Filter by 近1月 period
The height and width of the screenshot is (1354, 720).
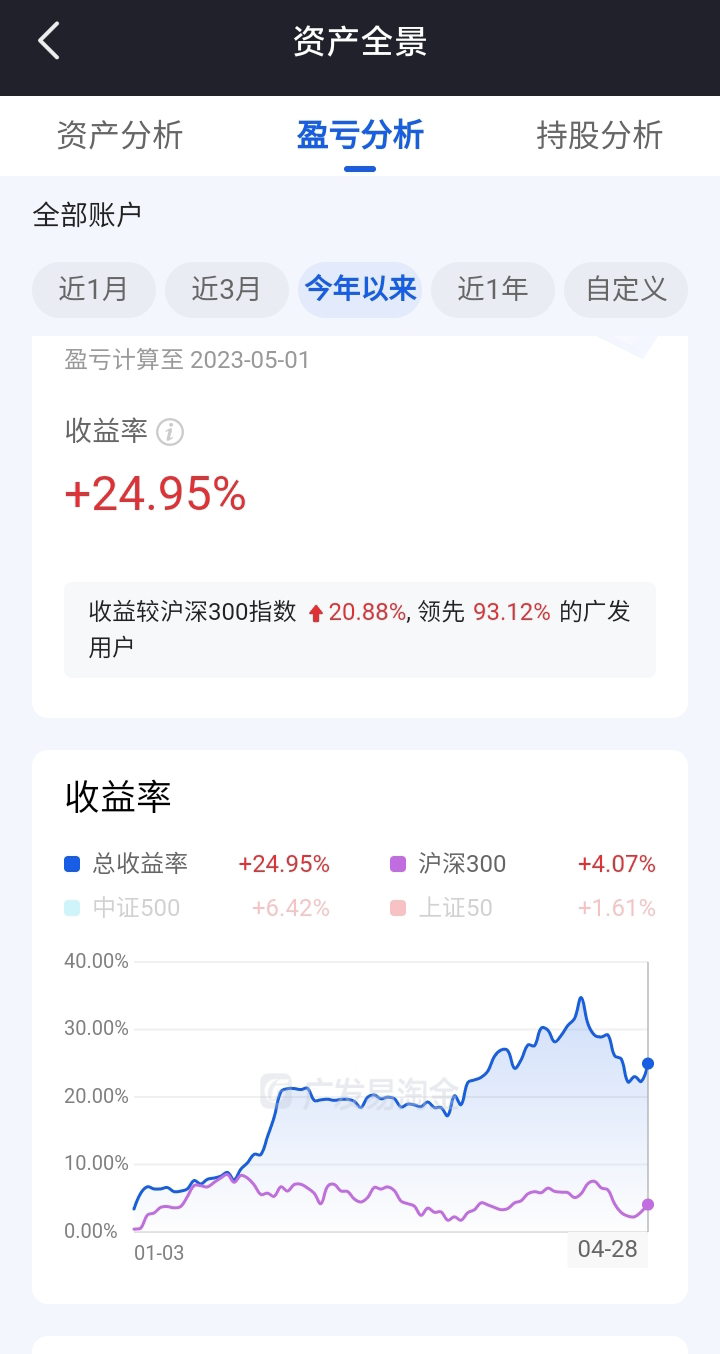point(94,289)
